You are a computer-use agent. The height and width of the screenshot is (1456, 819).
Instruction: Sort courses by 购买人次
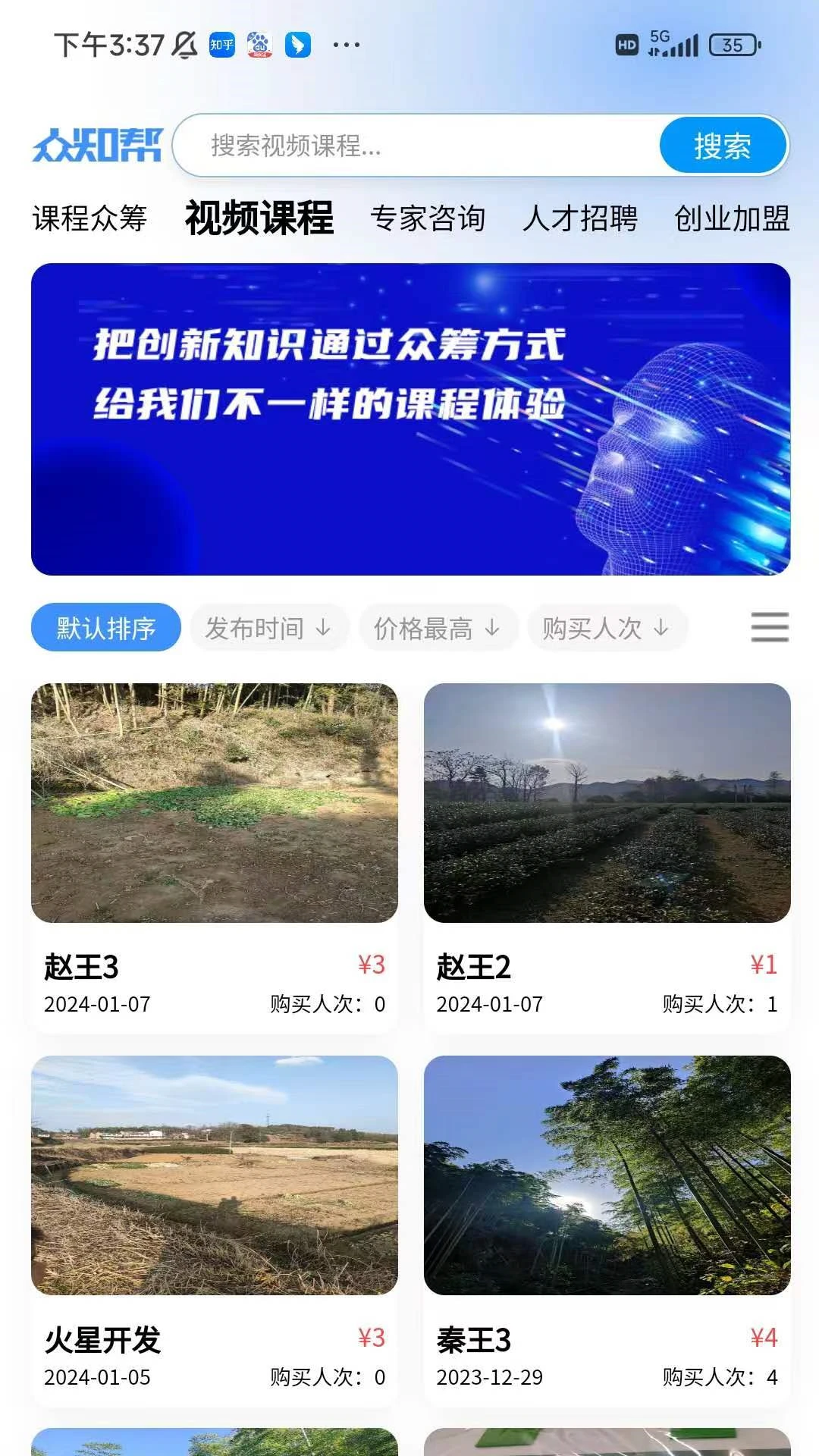[x=607, y=627]
